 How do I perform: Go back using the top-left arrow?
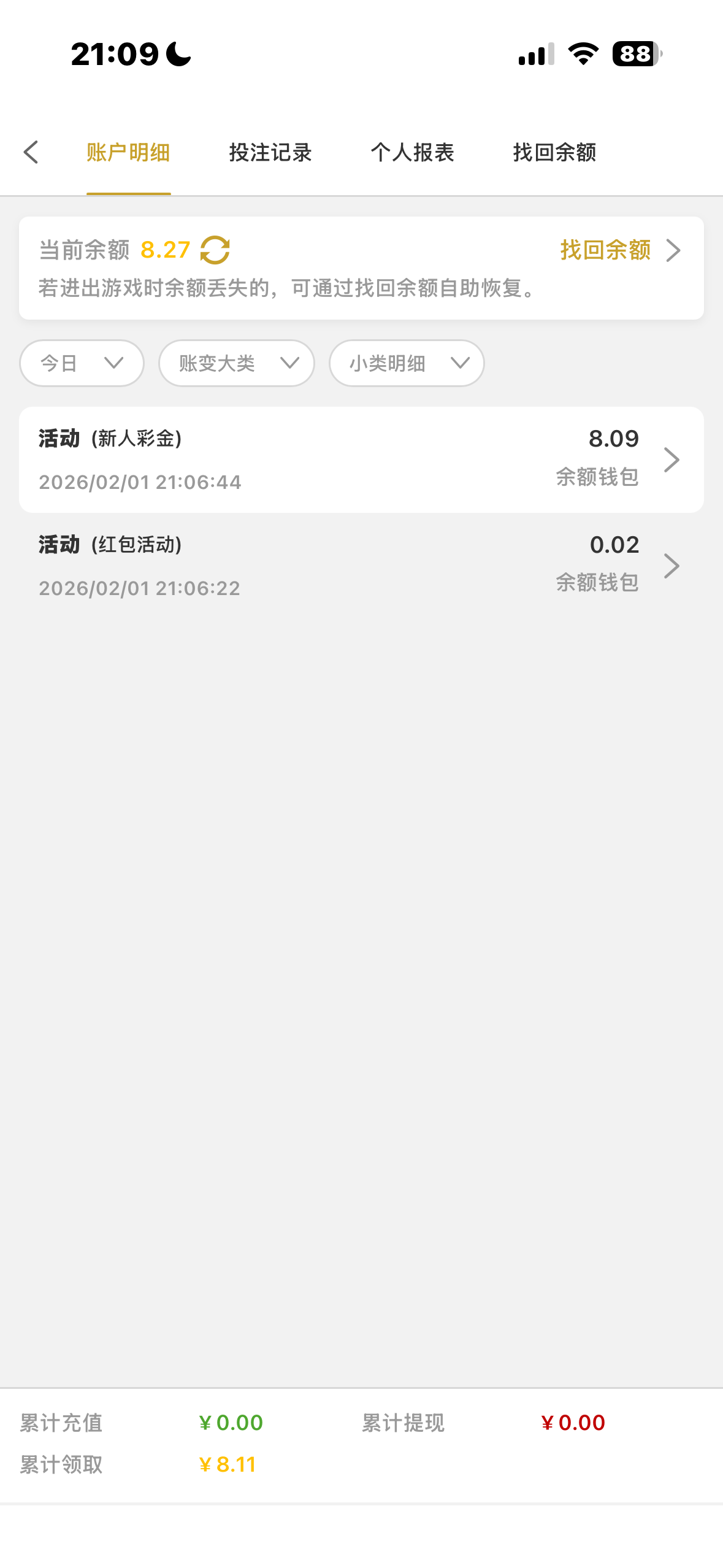pyautogui.click(x=31, y=152)
